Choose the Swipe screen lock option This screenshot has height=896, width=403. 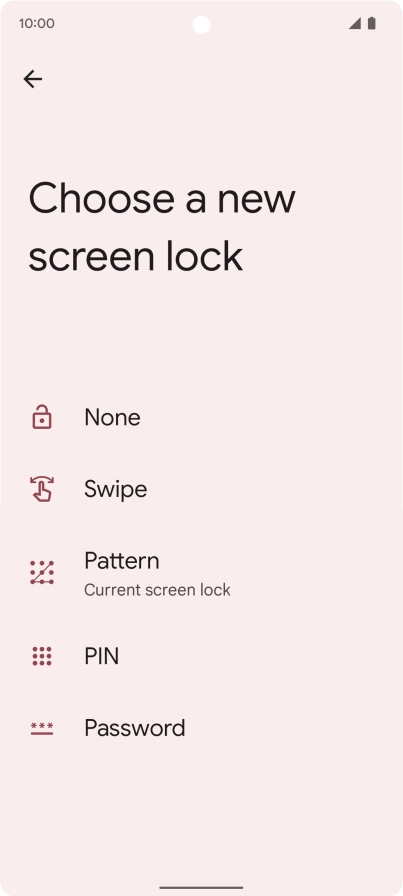(201, 489)
